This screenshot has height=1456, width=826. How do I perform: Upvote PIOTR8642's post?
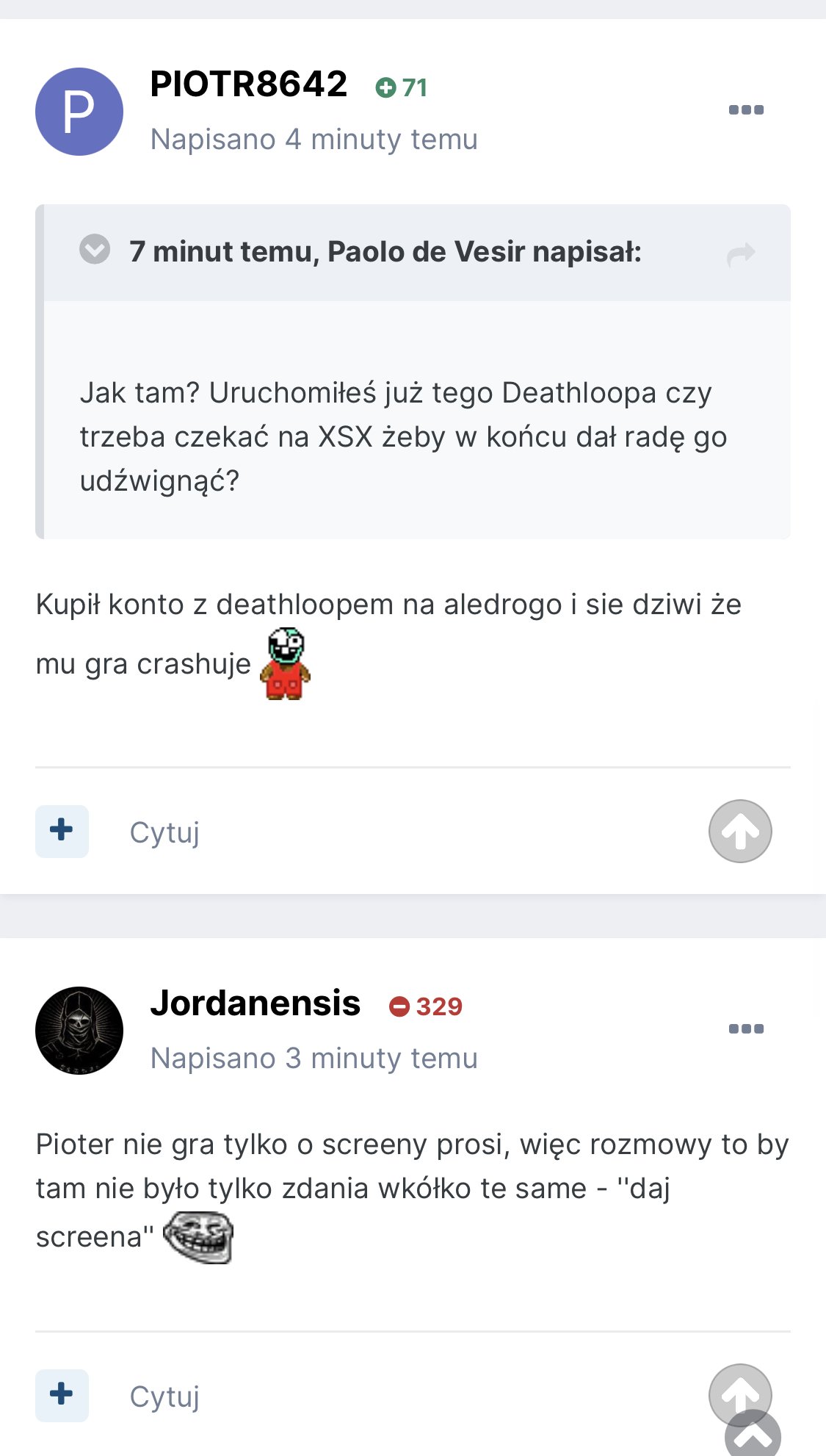tap(740, 831)
